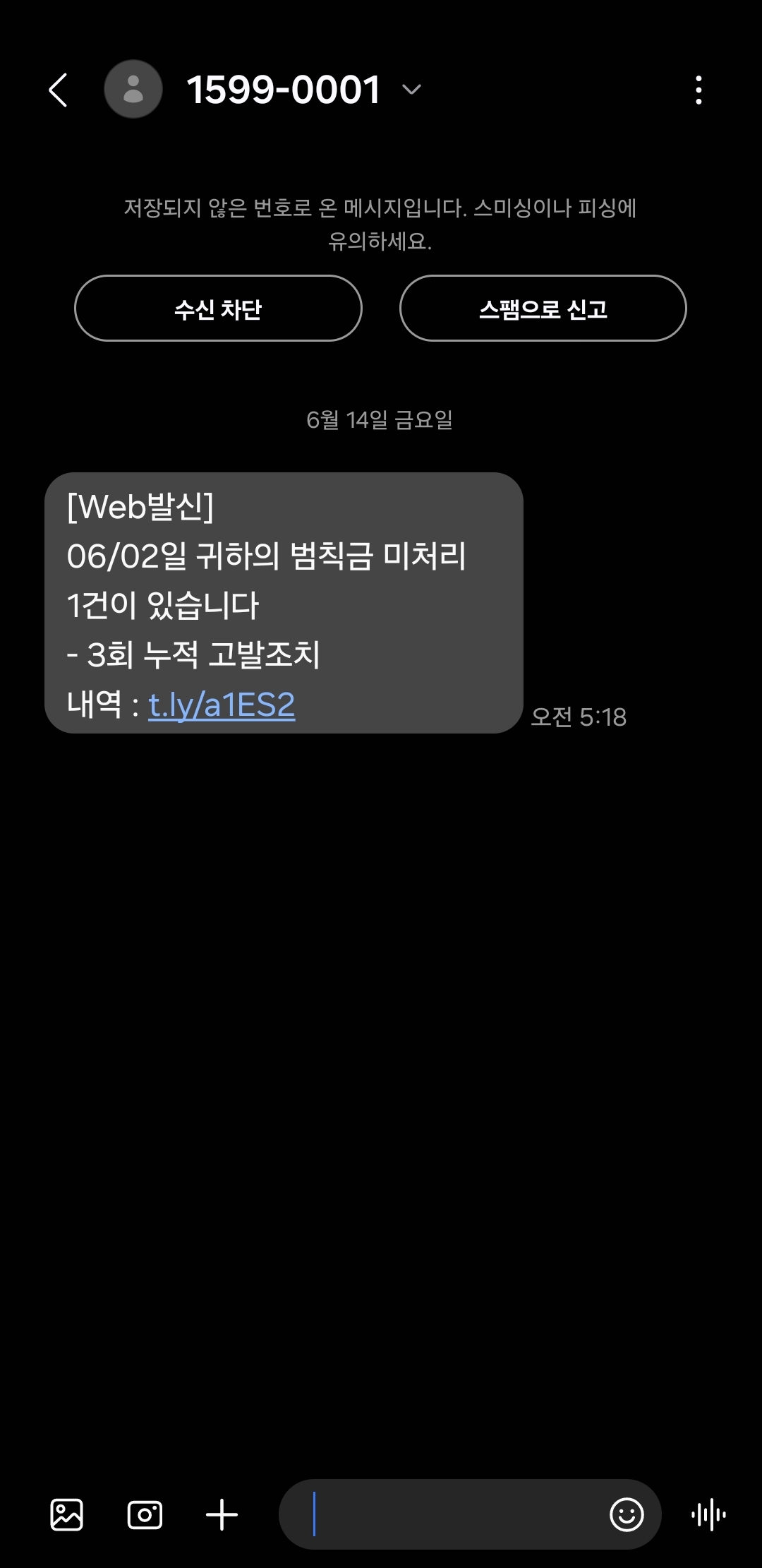The image size is (762, 1568).
Task: Open the t.ly/a1ES2 link
Action: (x=222, y=705)
